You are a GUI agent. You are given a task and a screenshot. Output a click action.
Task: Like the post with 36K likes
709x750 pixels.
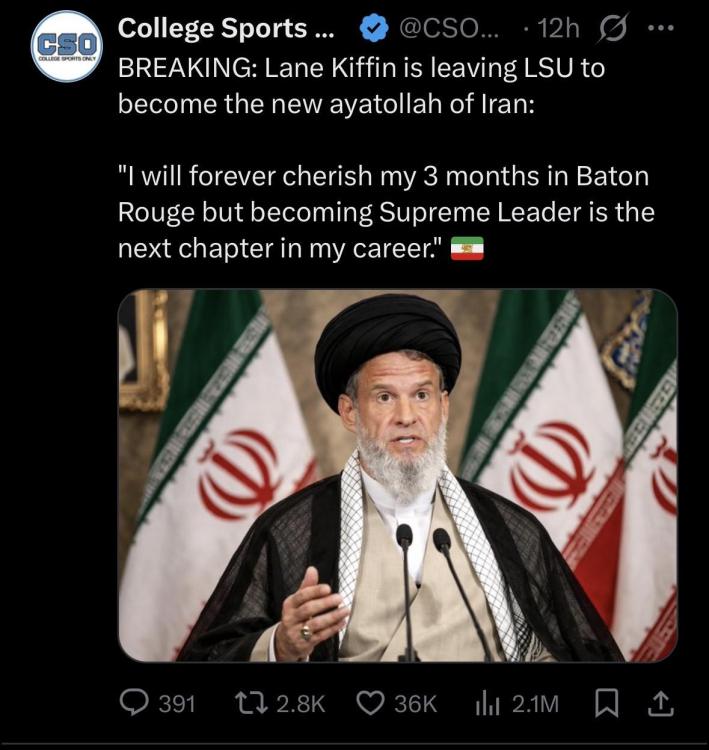coord(372,704)
